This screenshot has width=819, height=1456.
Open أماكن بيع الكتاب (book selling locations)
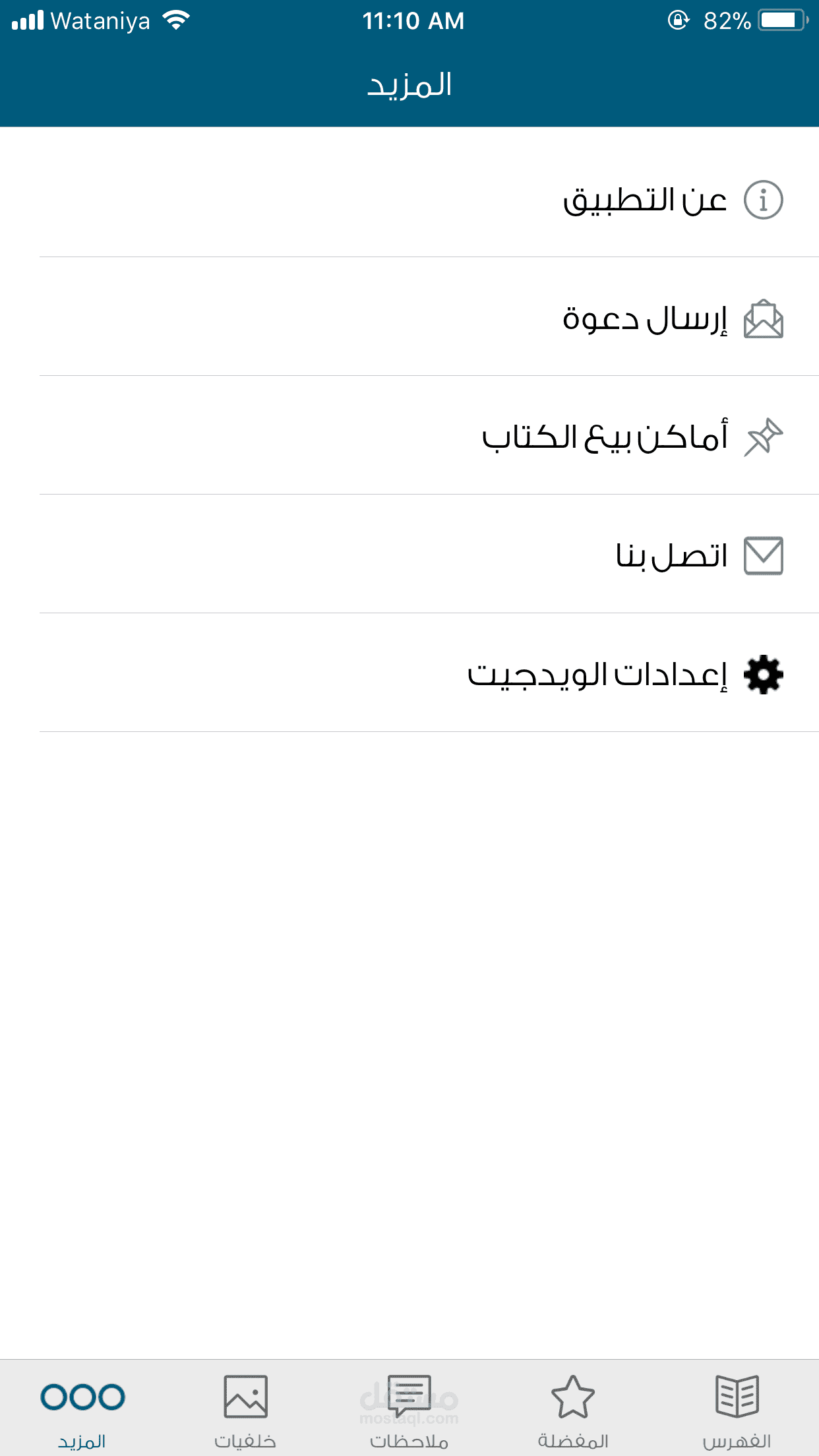click(x=605, y=437)
